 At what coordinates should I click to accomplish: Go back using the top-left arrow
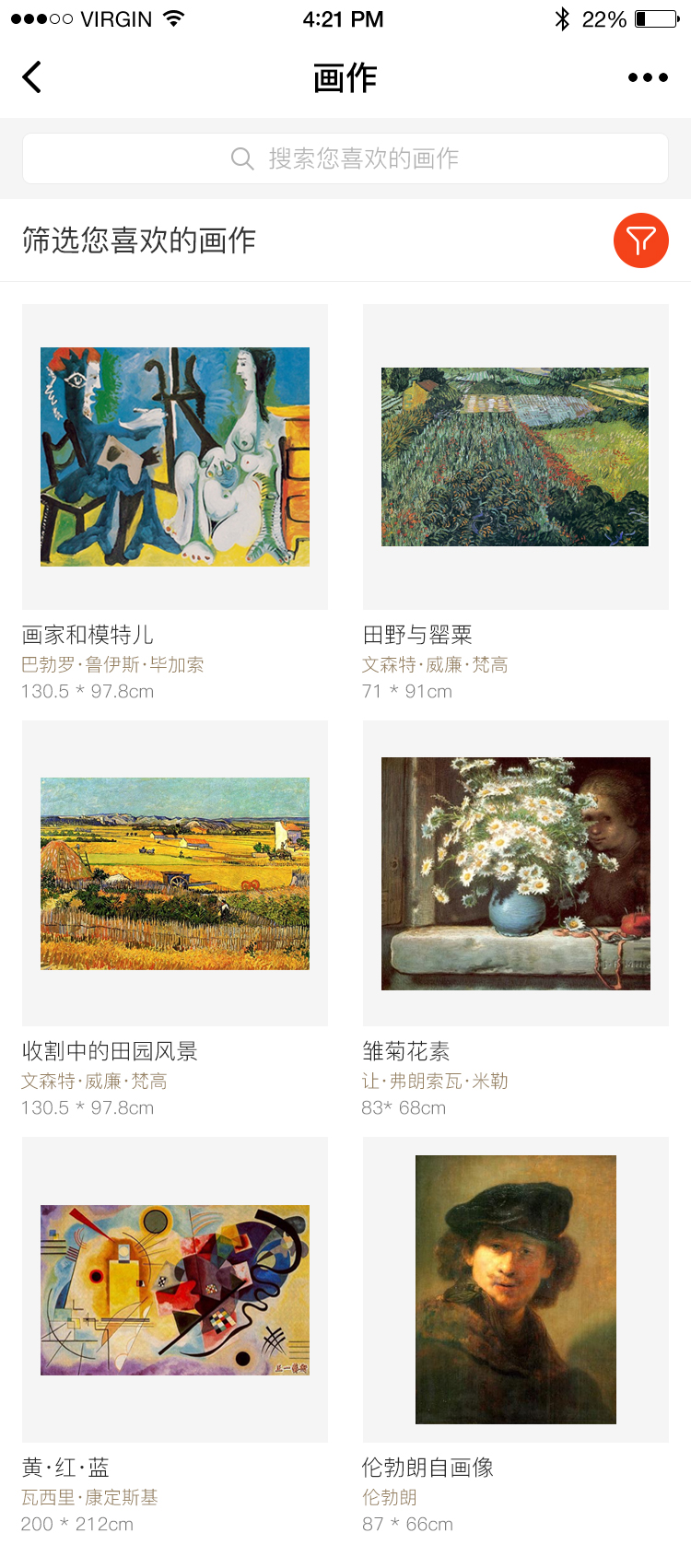(32, 77)
